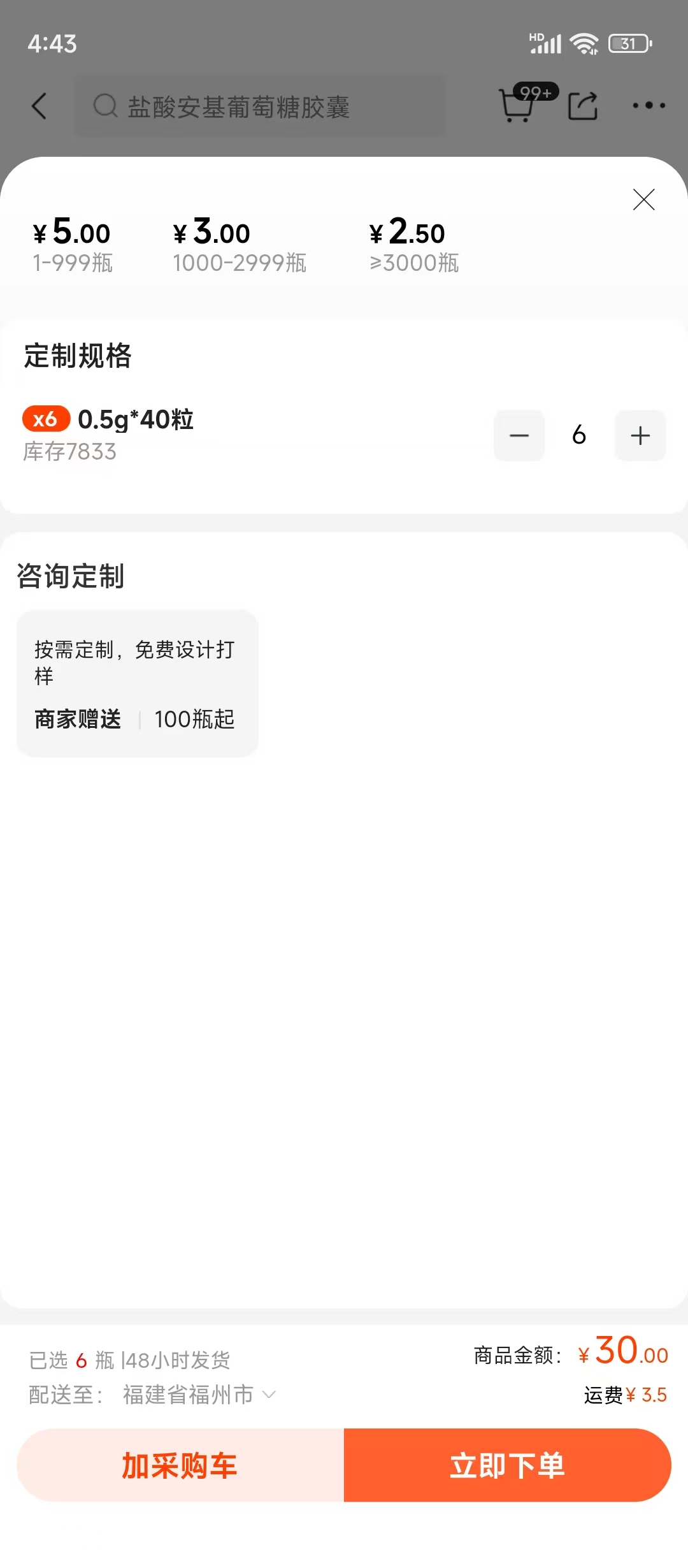The width and height of the screenshot is (688, 1568).
Task: Go back to previous page
Action: pyautogui.click(x=39, y=106)
